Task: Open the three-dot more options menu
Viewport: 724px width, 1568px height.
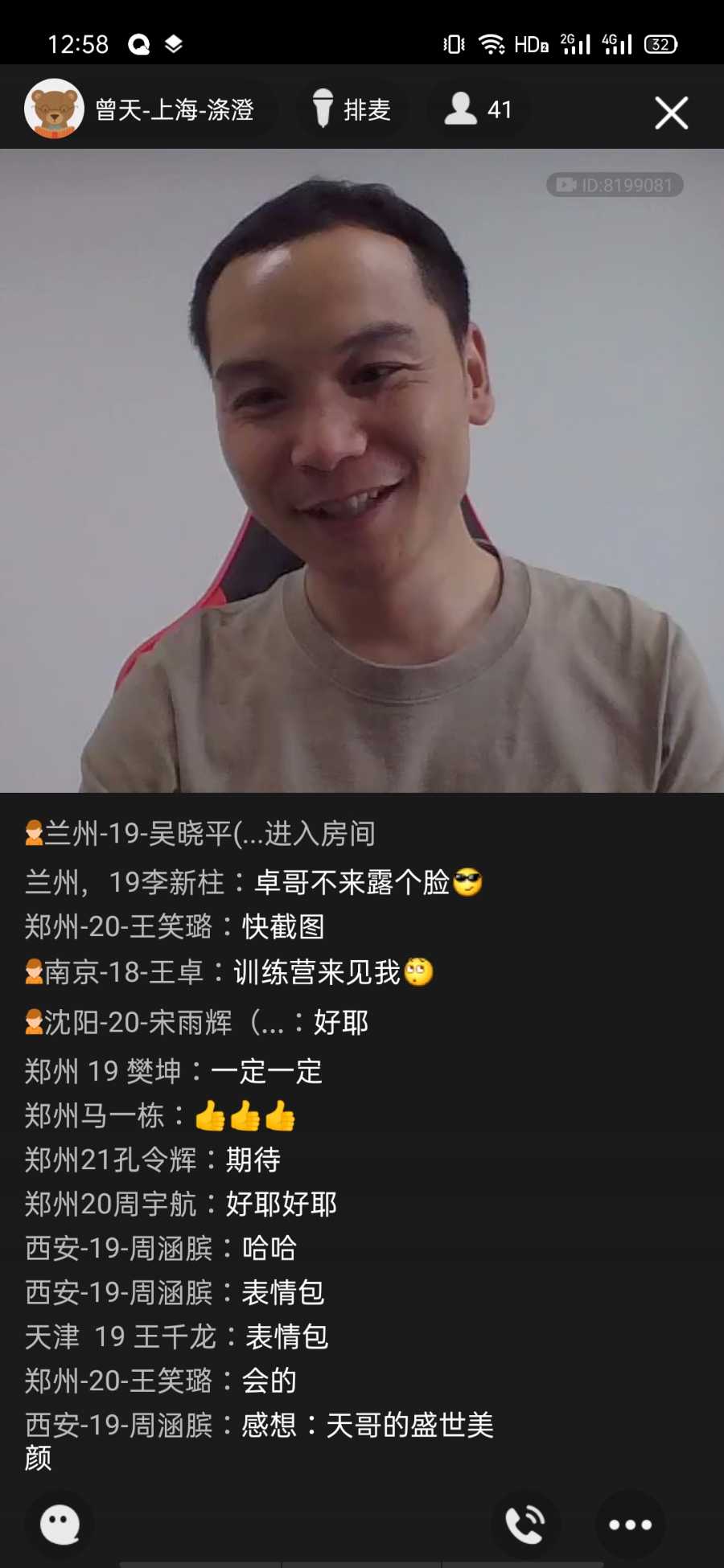Action: 630,1525
